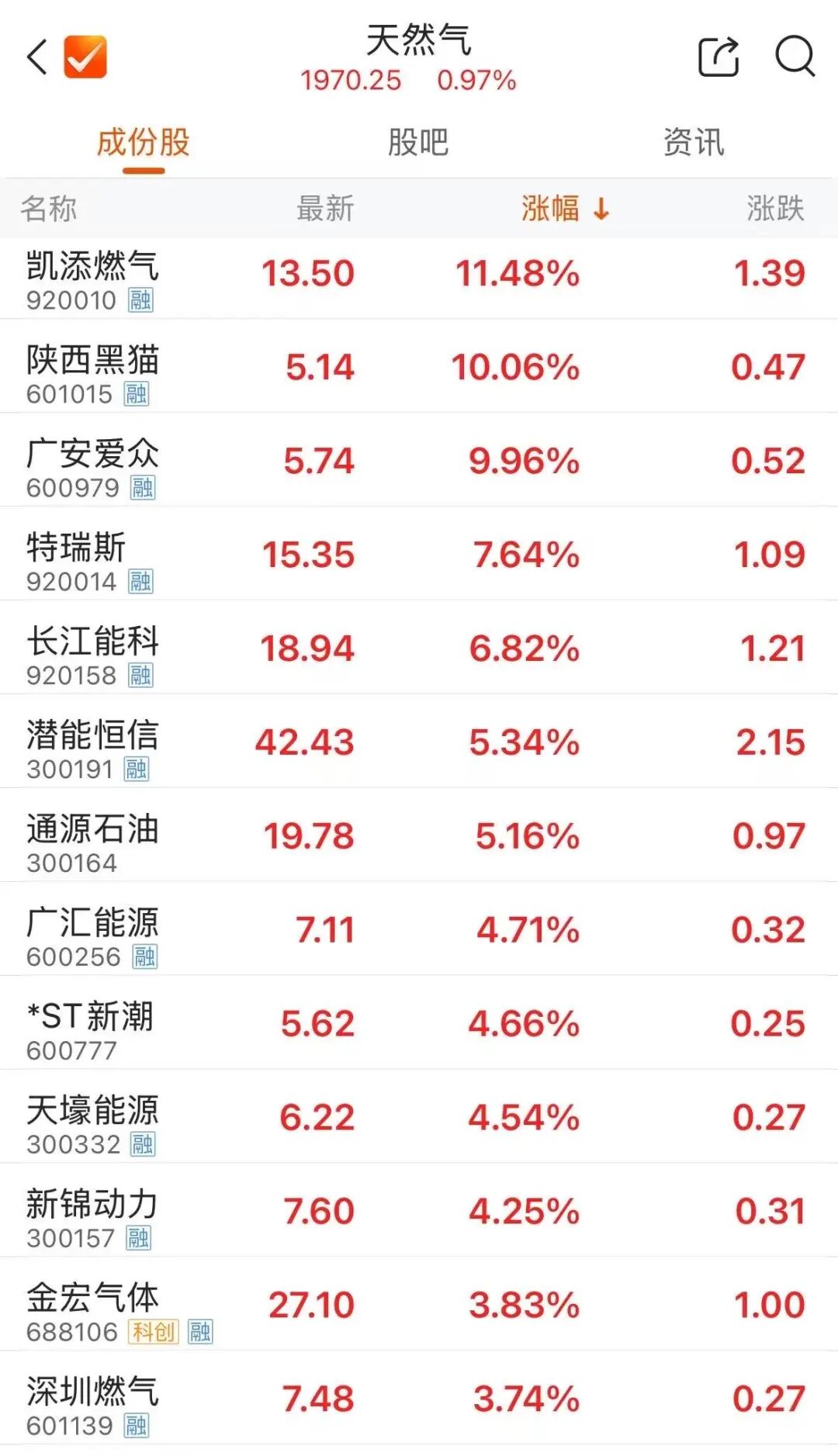Tap the orange checkmark watchlist icon
This screenshot has height=1456, width=838.
(x=85, y=57)
